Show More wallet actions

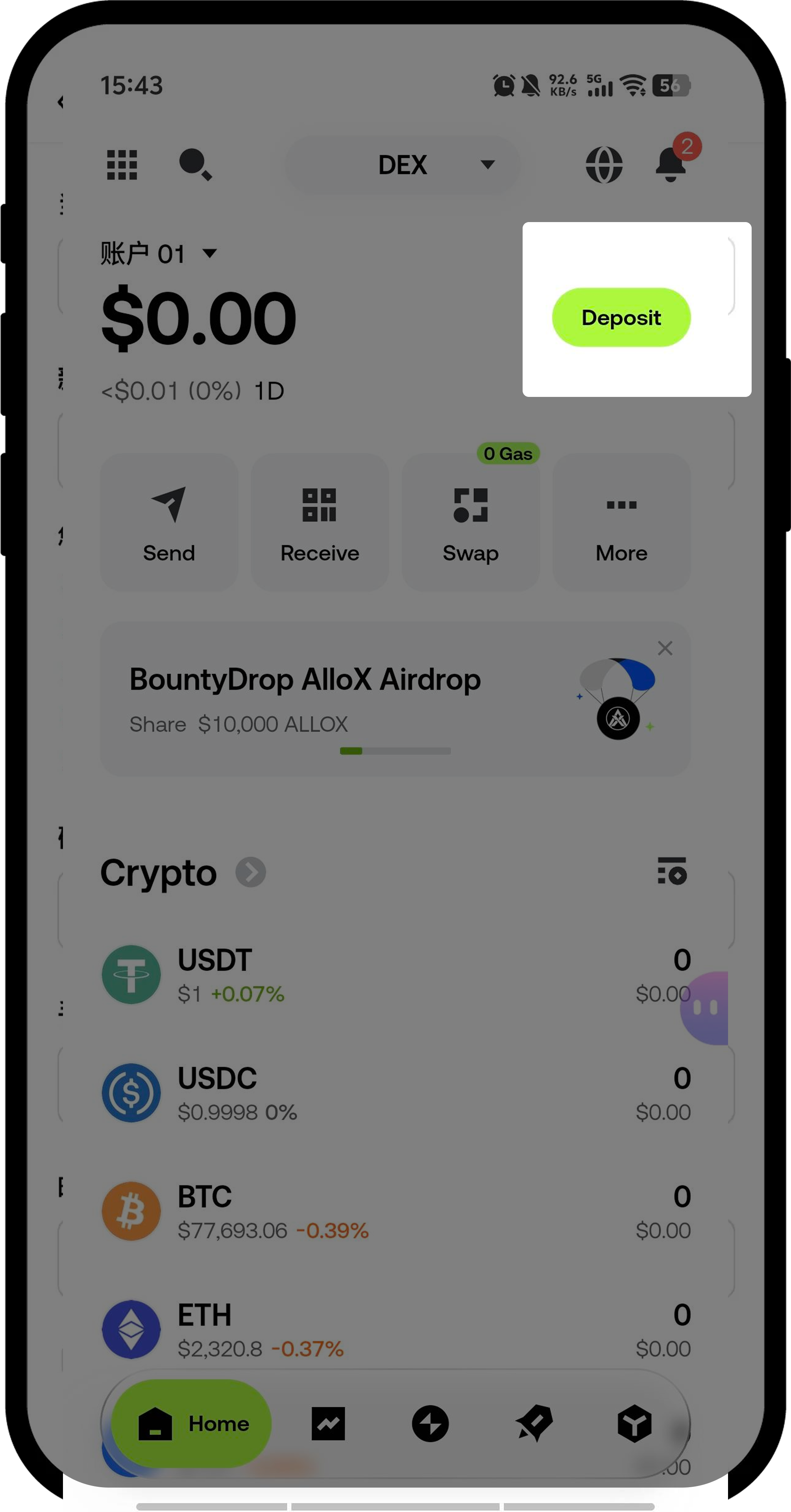[x=621, y=522]
